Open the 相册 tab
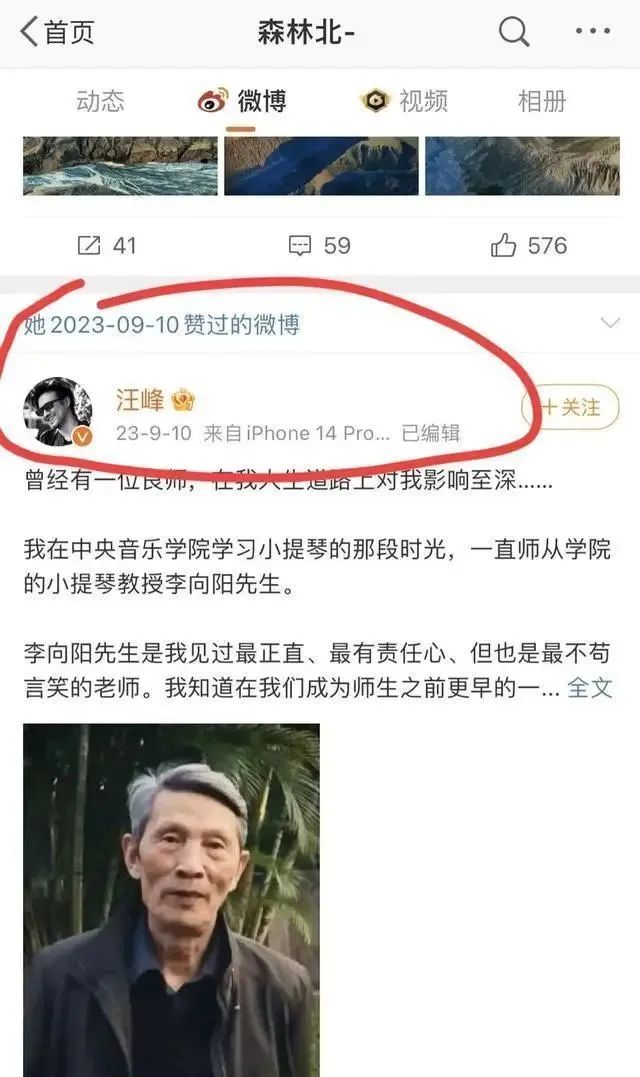Viewport: 640px width, 1077px height. 542,102
